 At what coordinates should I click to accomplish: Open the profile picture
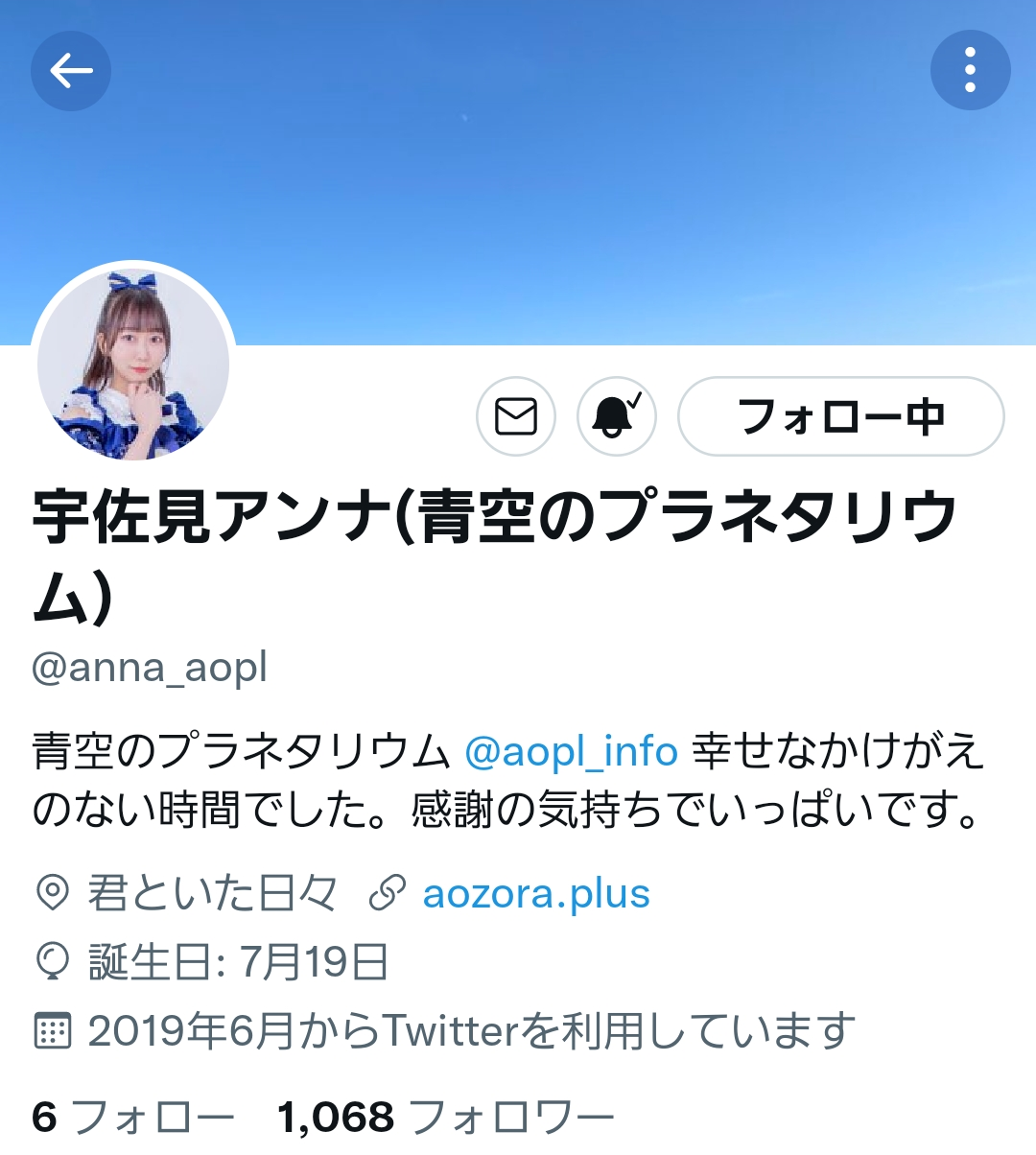coord(133,365)
